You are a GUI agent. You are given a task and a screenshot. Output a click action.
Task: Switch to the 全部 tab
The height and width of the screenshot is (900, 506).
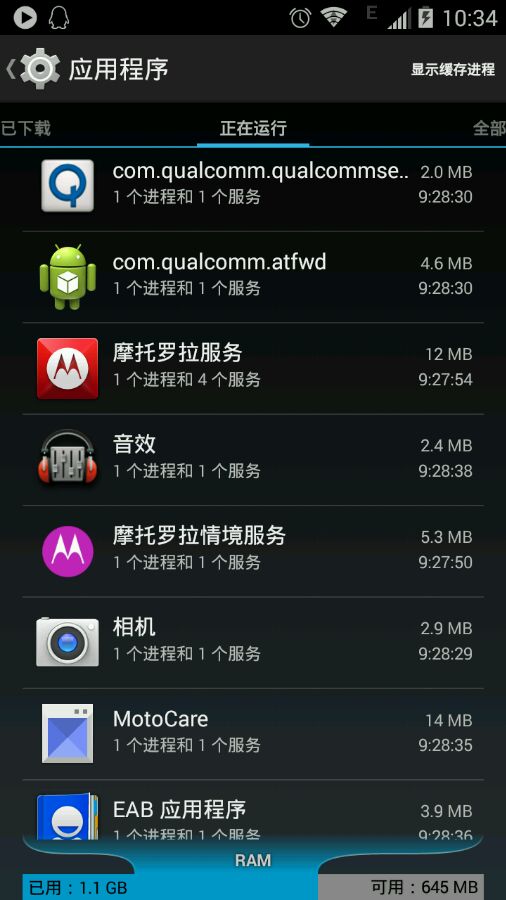pos(489,128)
